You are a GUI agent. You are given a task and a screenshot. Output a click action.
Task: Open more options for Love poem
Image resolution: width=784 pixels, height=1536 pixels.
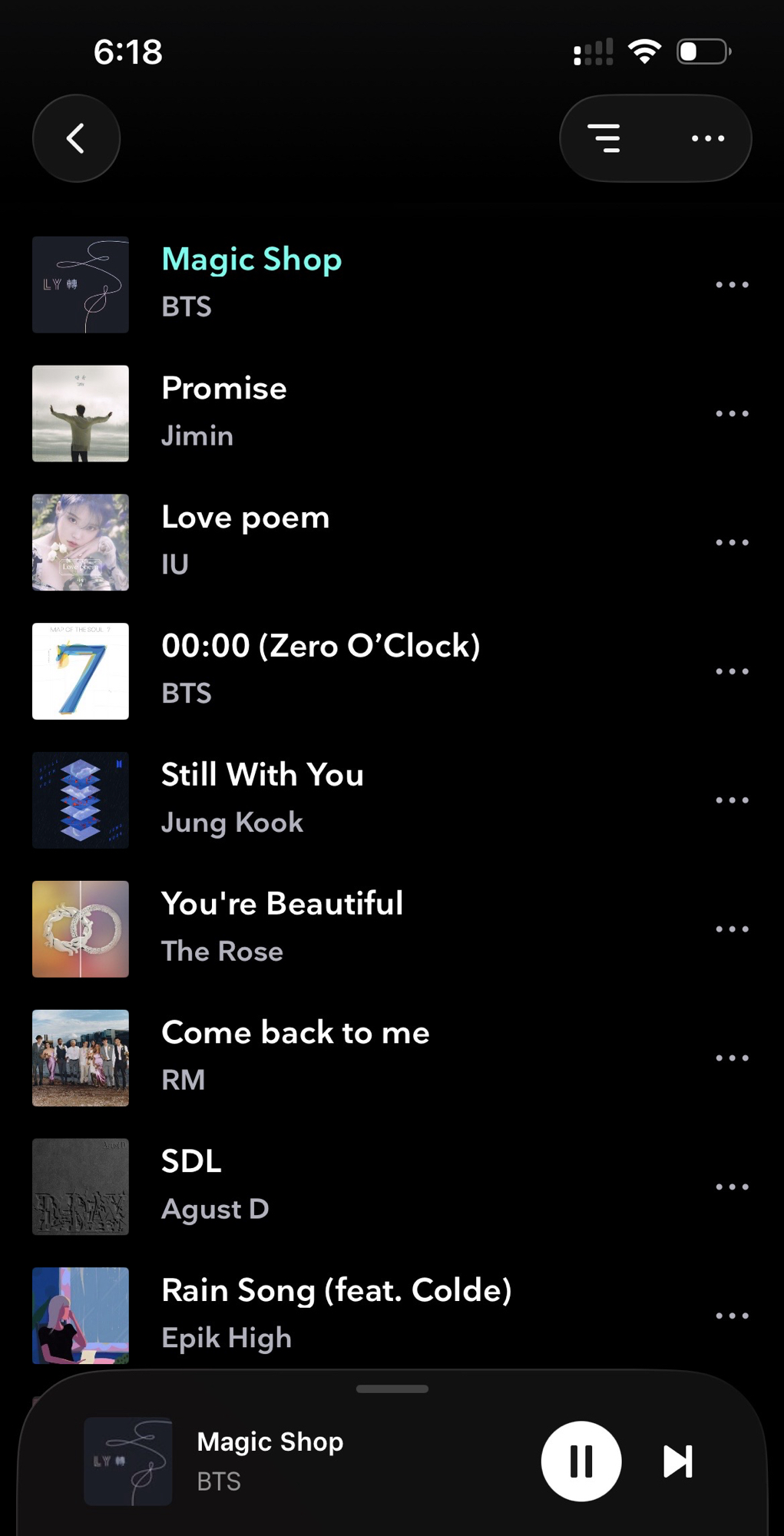click(732, 542)
